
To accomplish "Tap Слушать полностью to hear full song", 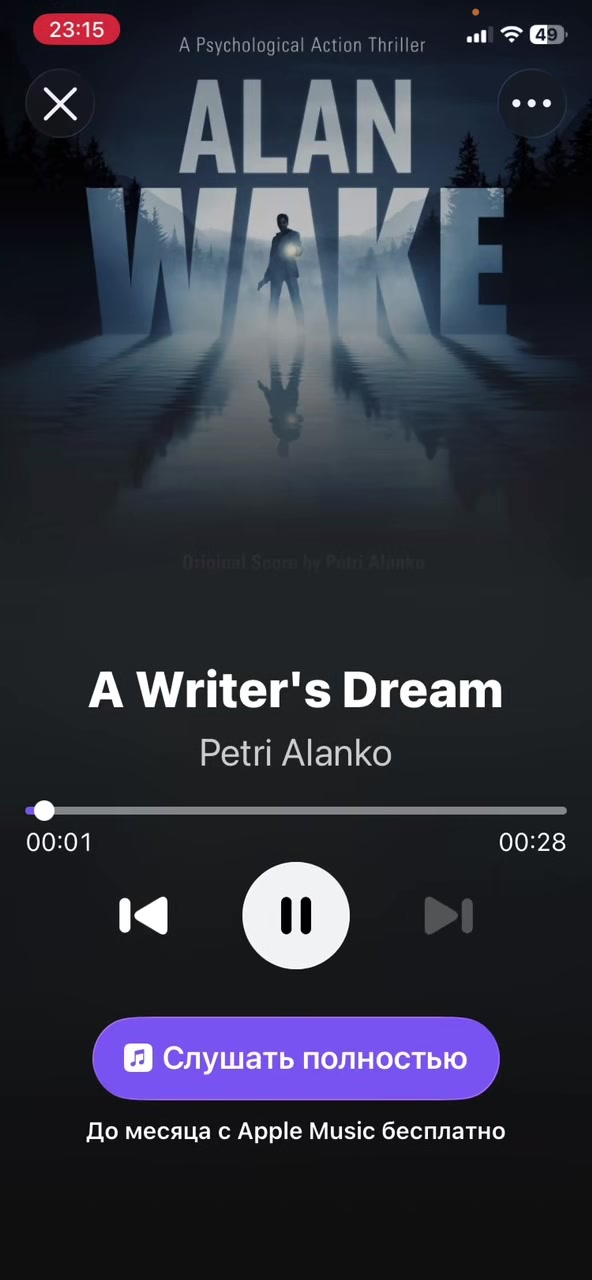I will [296, 1058].
